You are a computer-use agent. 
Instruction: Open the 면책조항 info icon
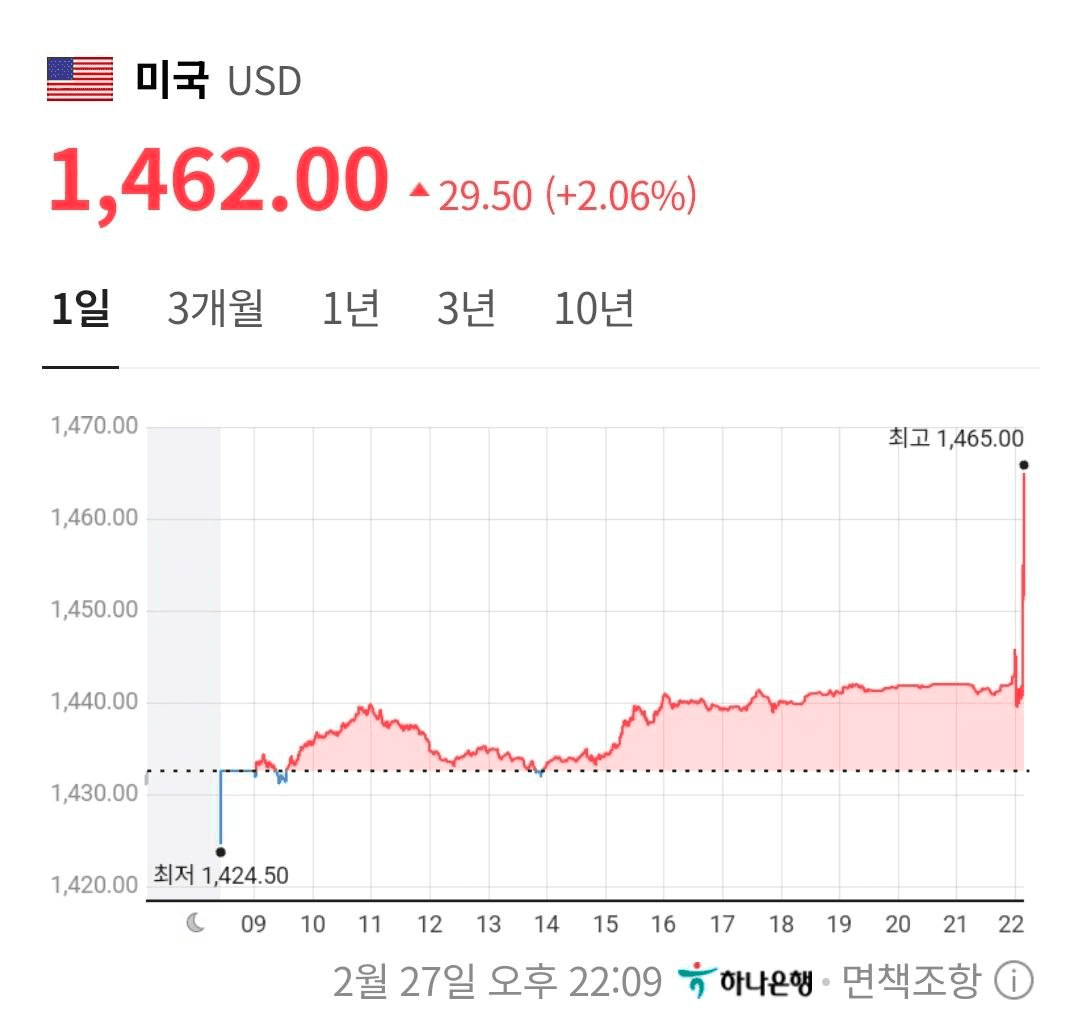point(1013,982)
